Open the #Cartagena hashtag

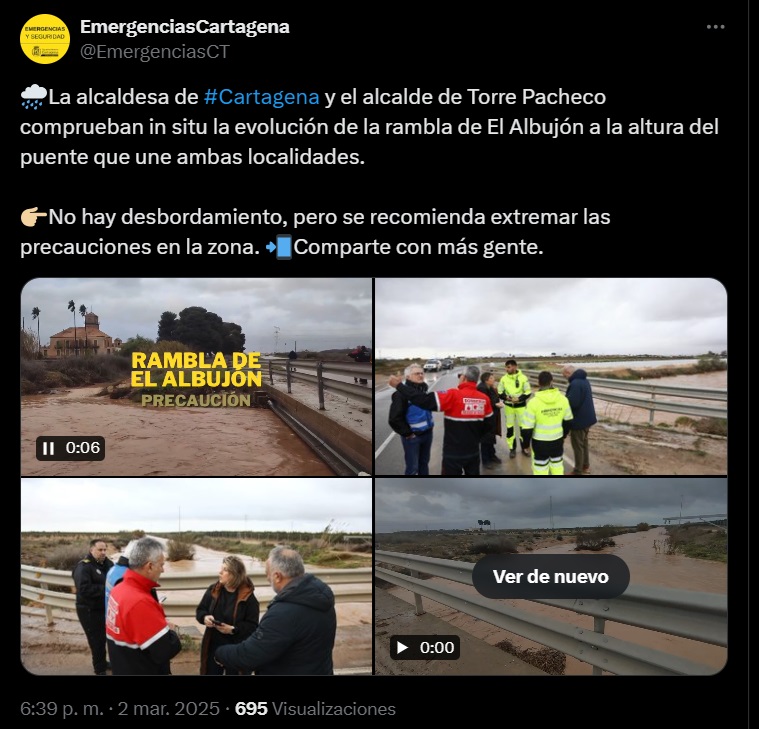(261, 97)
